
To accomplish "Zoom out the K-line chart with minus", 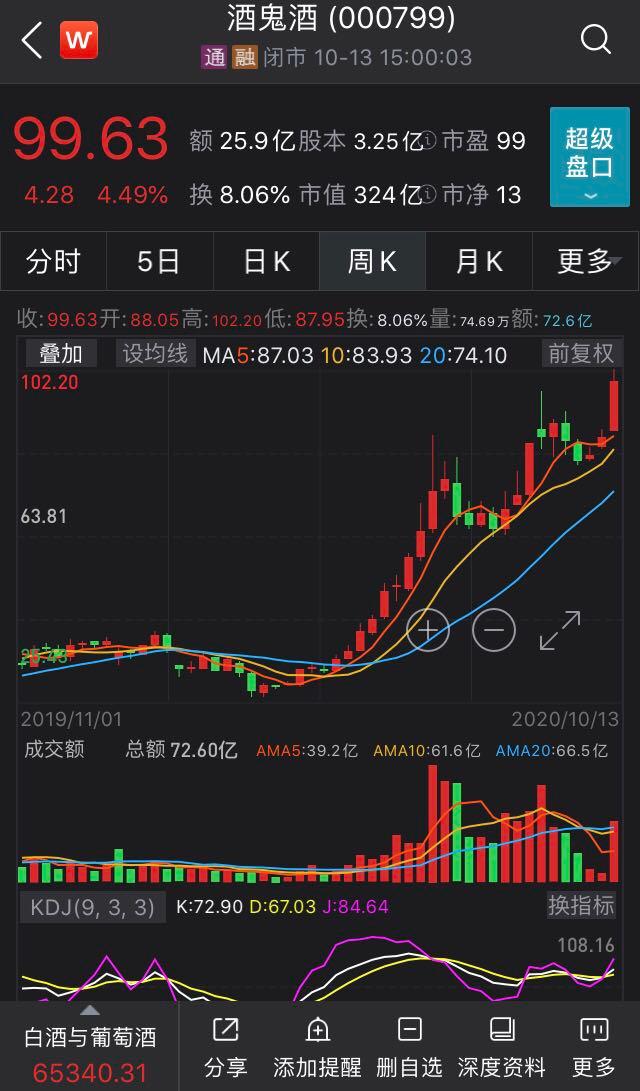I will coord(494,630).
